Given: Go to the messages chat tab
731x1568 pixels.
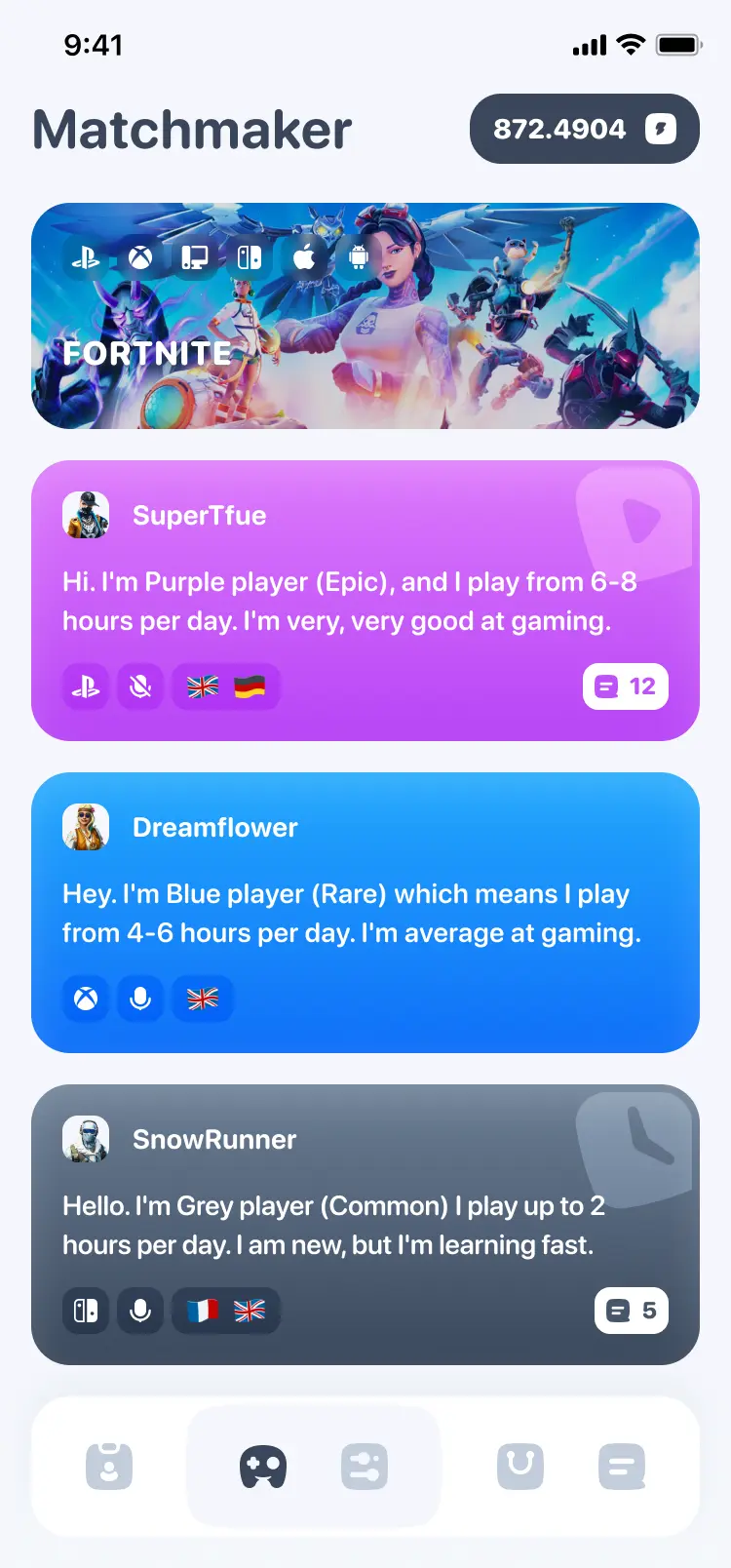Looking at the screenshot, I should coord(622,1467).
